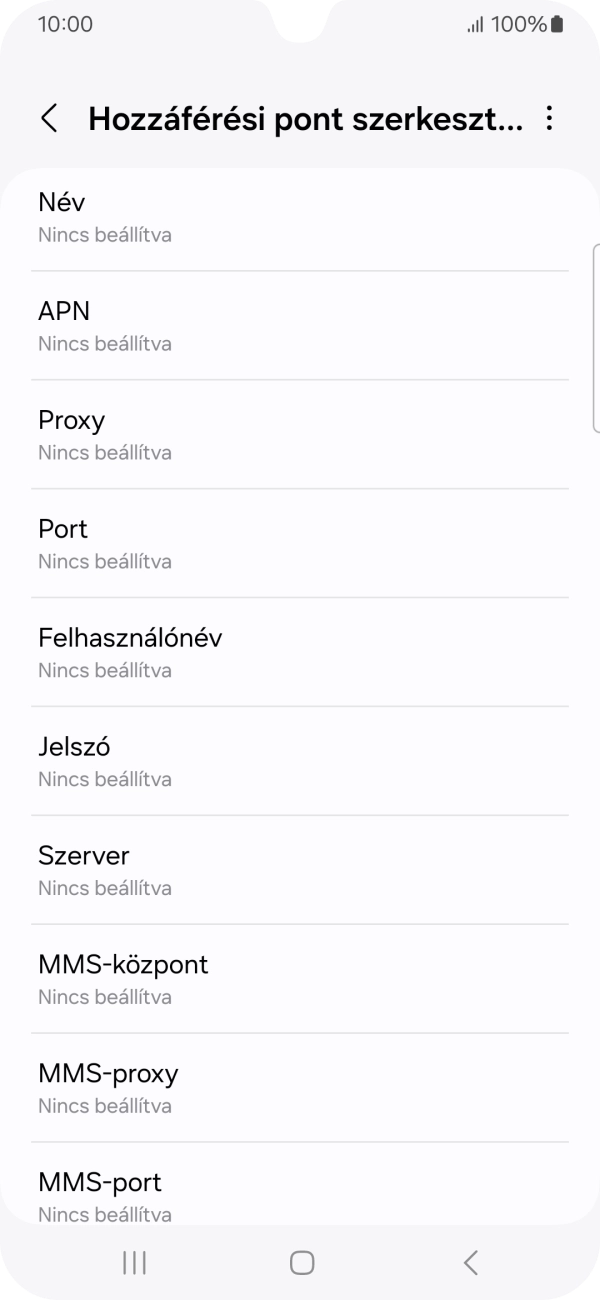Go to the home screen
The width and height of the screenshot is (600, 1300).
(x=301, y=1263)
